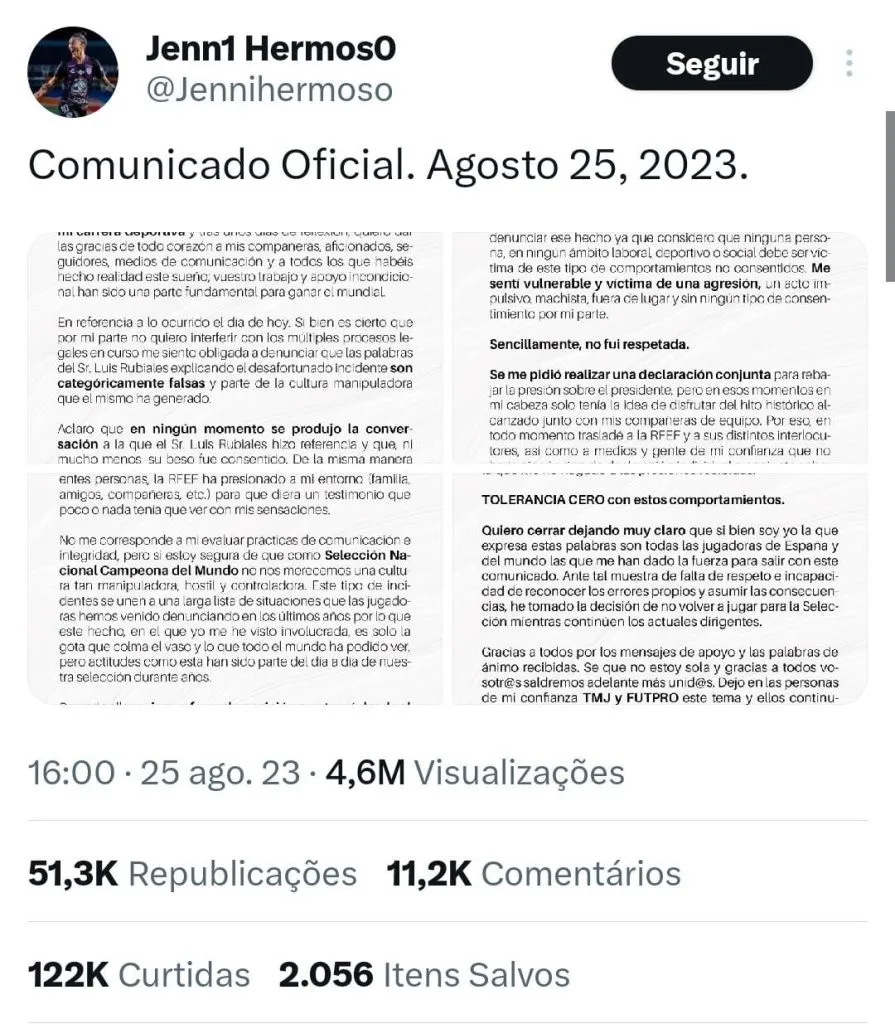
Task: Follow Jenni Hermoso with the Seguir button
Action: [712, 63]
